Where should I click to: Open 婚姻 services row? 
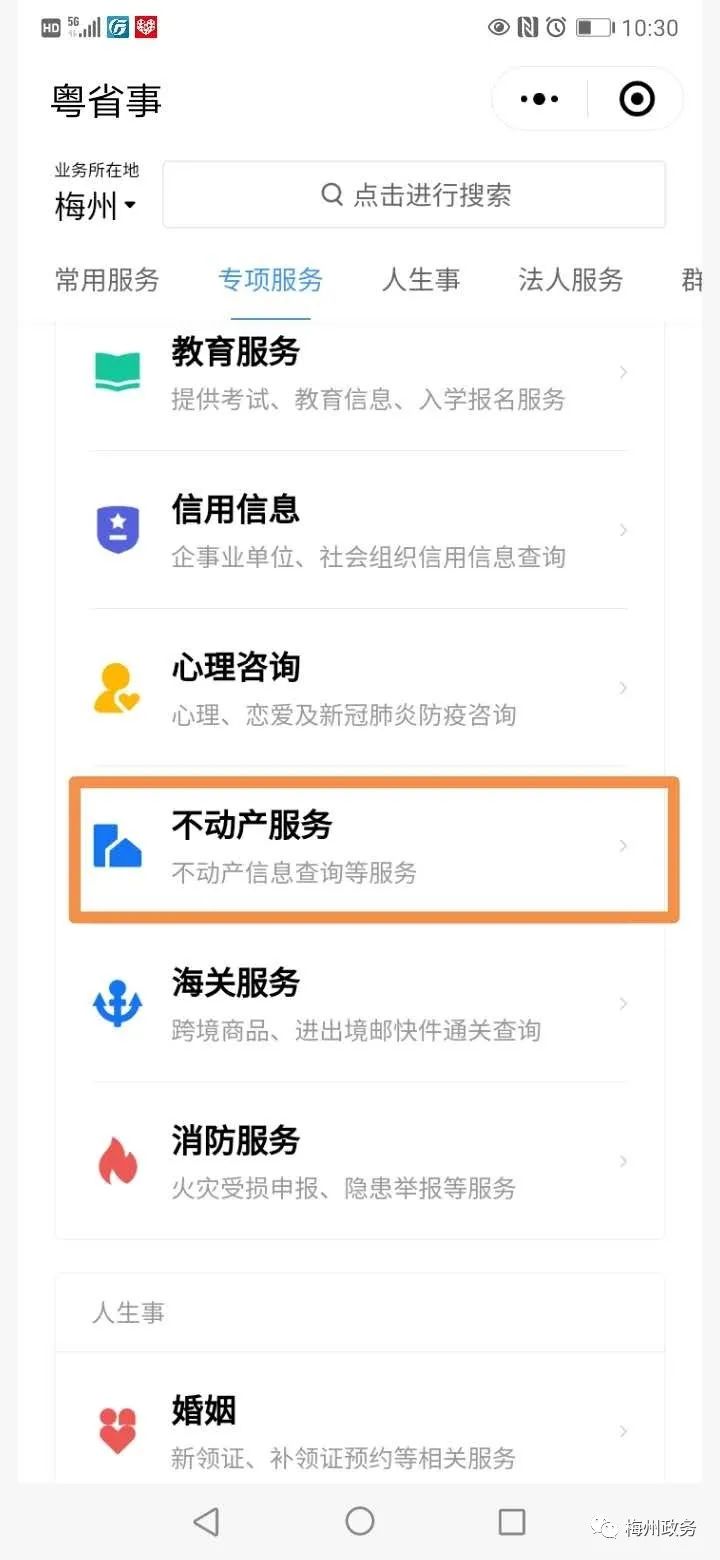(360, 1431)
